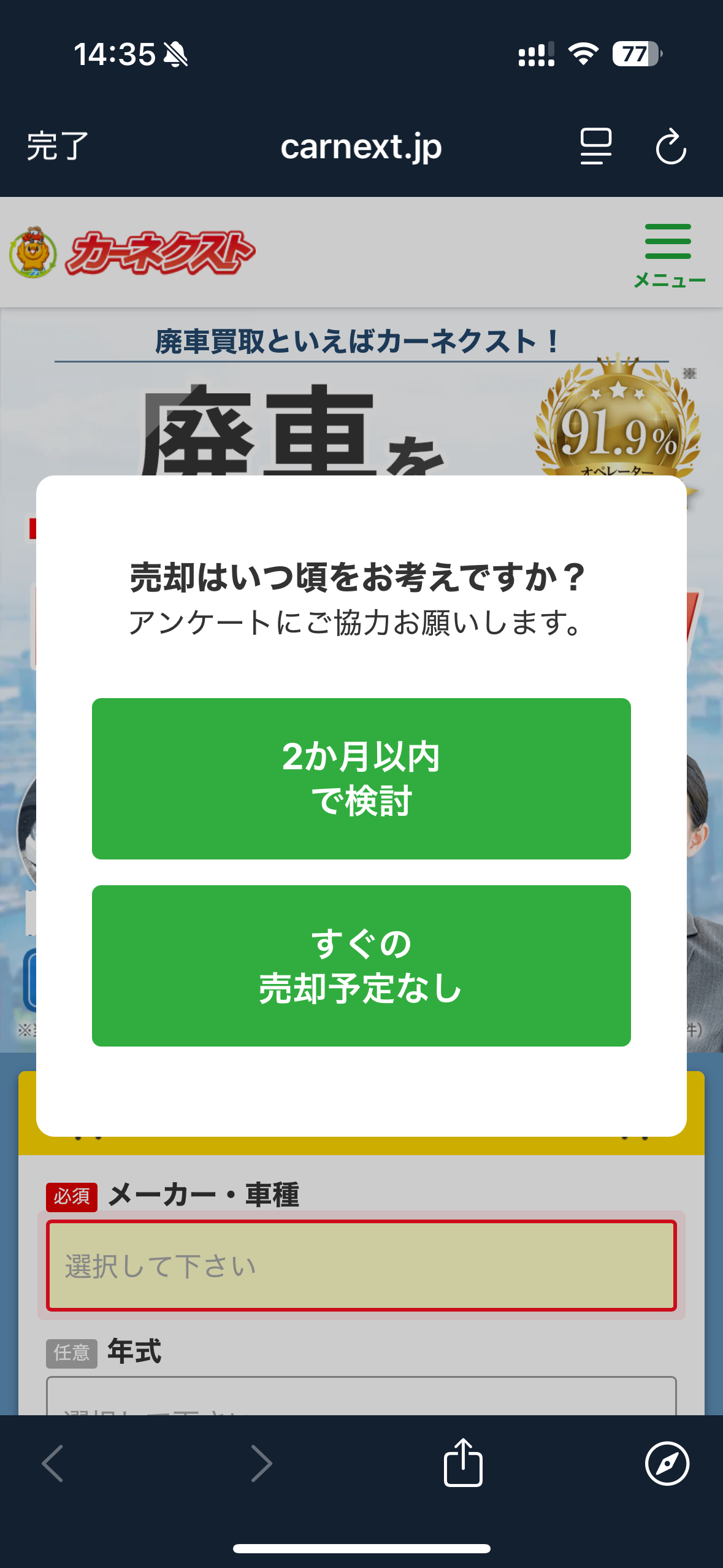Select the 2か月以内で検討 survey option

(361, 778)
